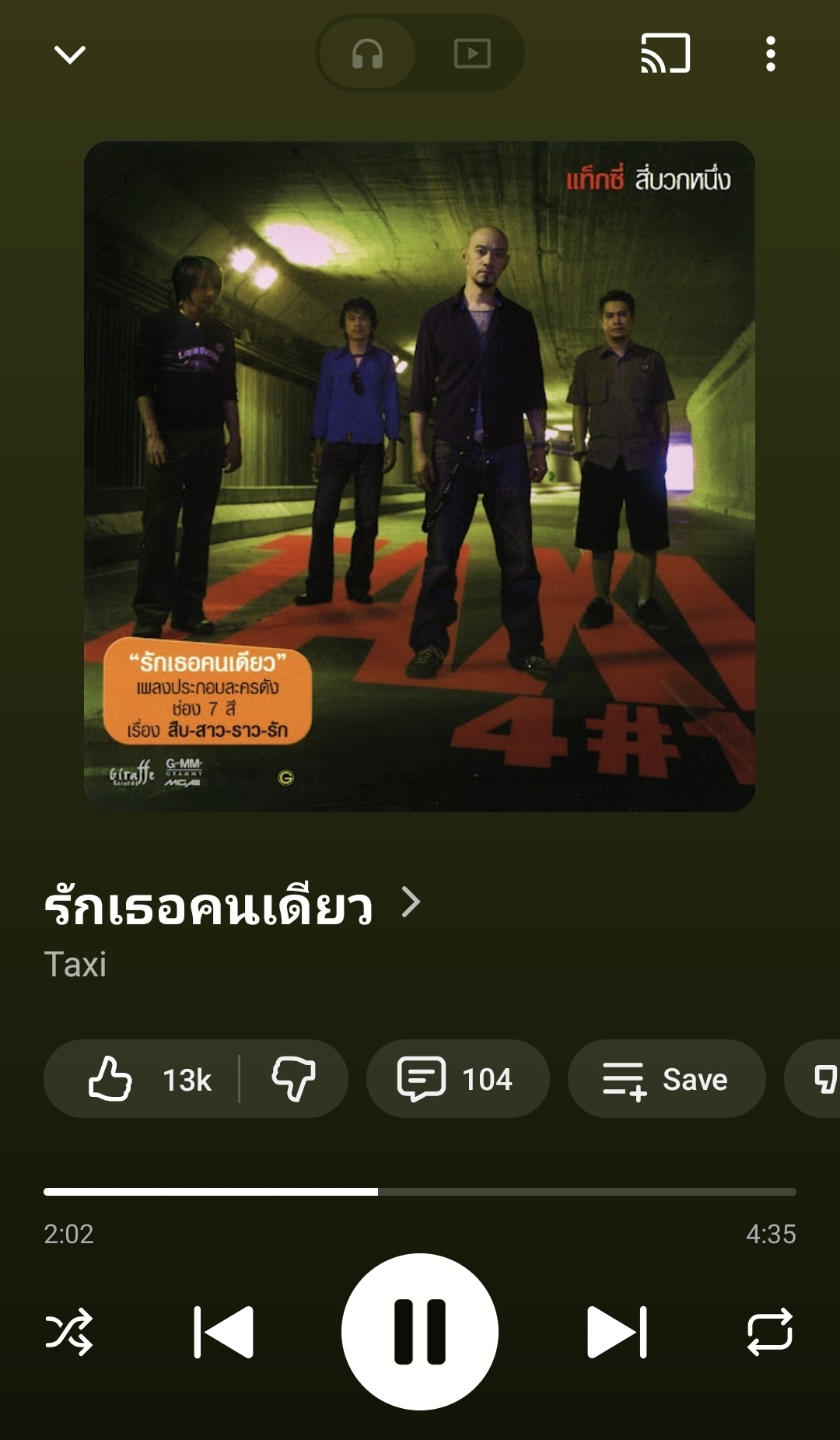
Task: Open the 104 comments
Action: pos(457,1079)
